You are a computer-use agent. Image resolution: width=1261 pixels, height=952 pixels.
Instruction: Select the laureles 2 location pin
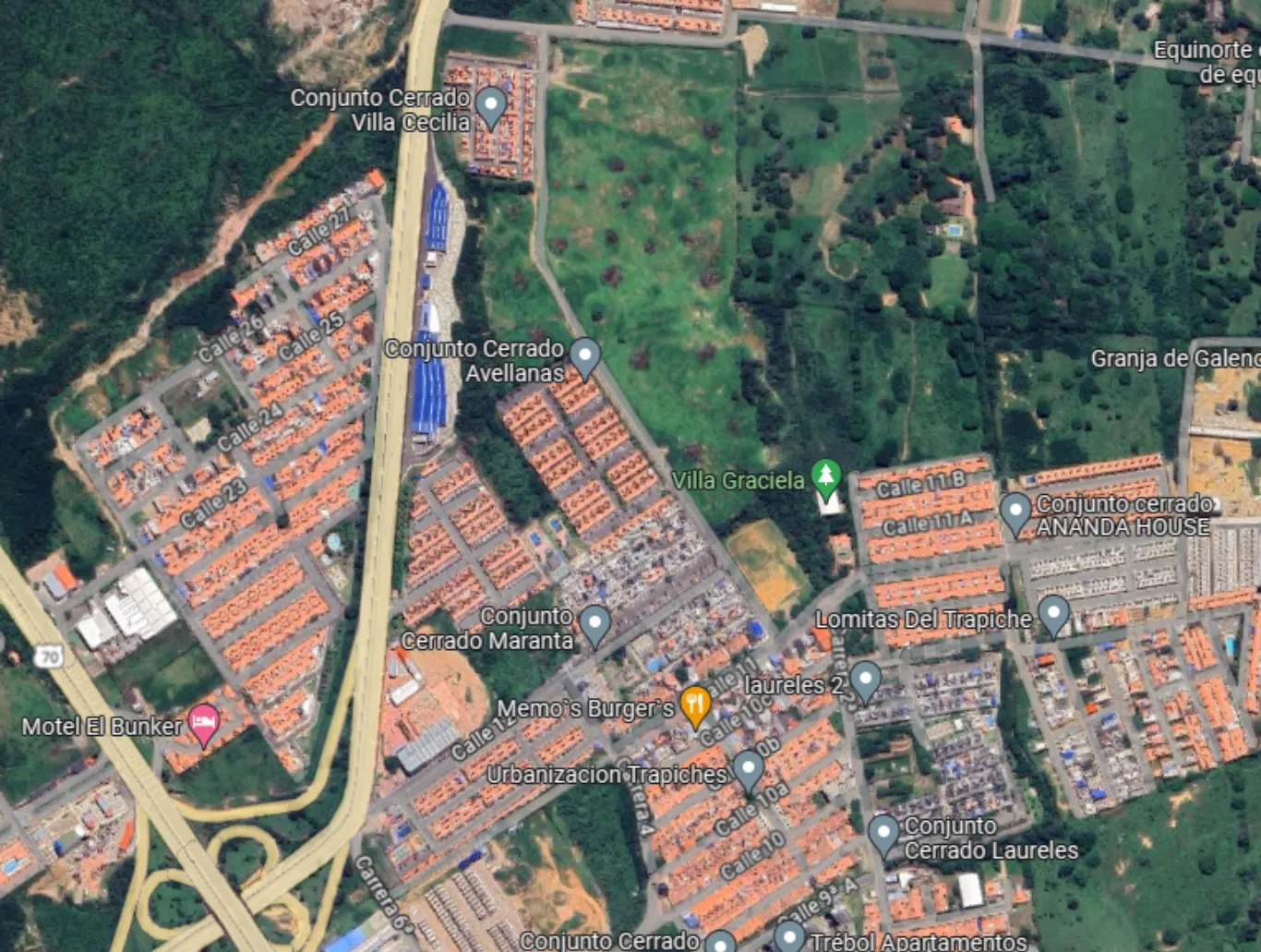865,682
